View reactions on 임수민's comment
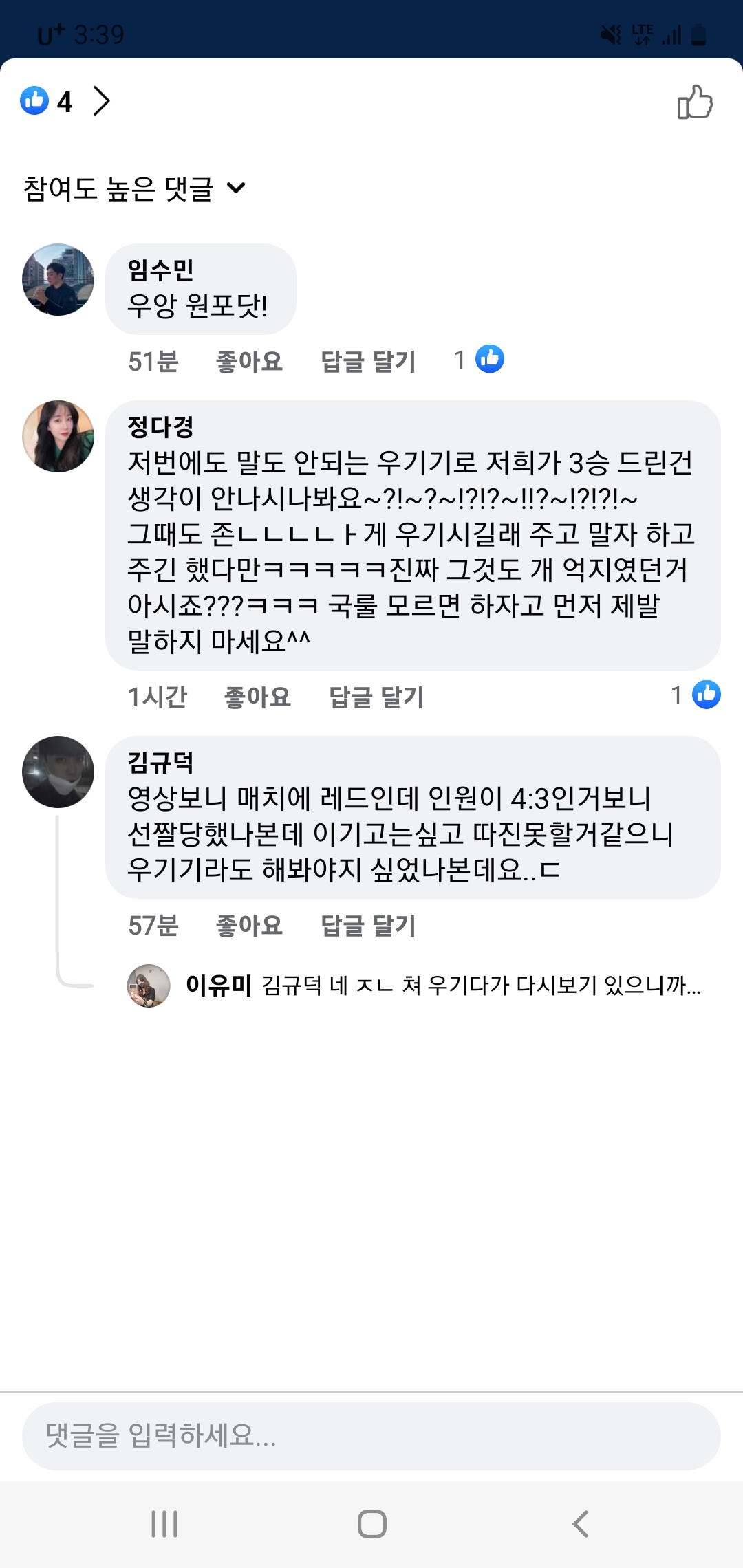The width and height of the screenshot is (743, 1568). pos(480,360)
